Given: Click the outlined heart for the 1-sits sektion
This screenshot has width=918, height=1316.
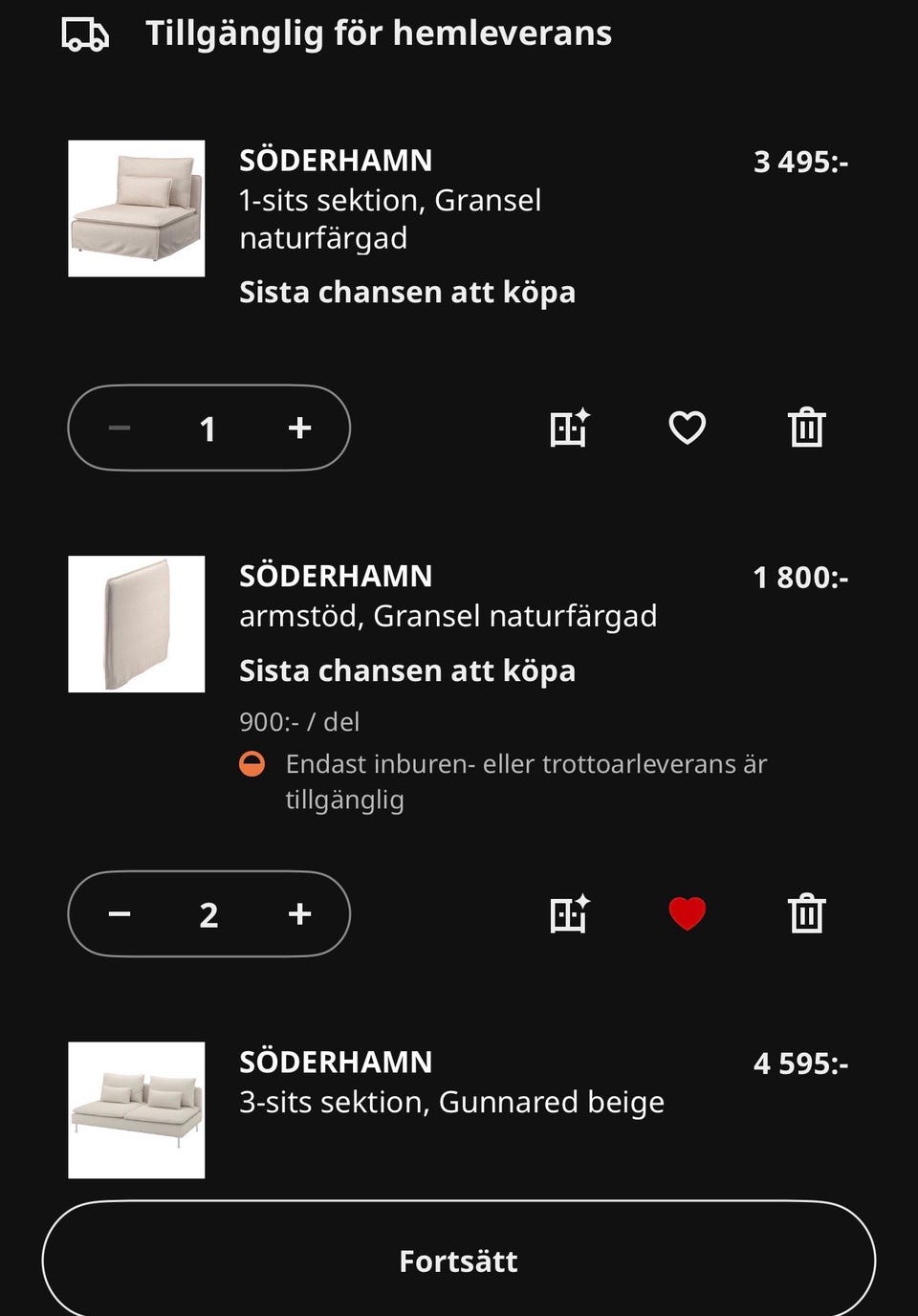Looking at the screenshot, I should pos(688,428).
